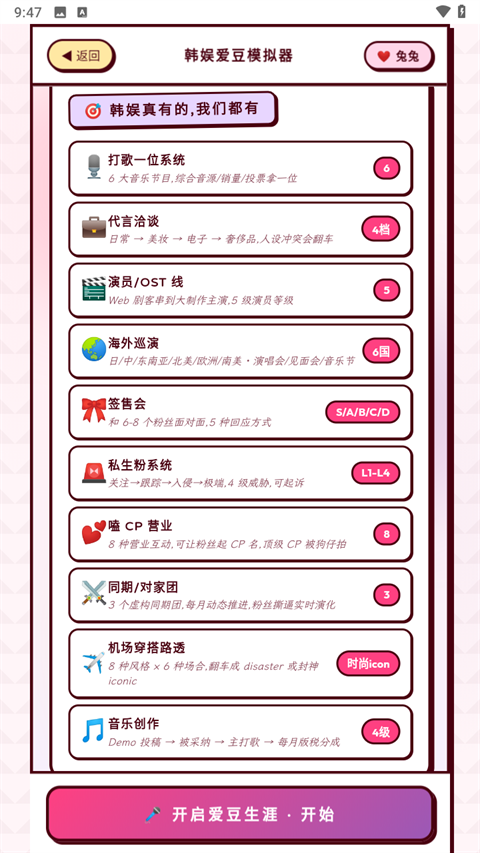Open the 嗑 CP 营业 card

pos(240,534)
